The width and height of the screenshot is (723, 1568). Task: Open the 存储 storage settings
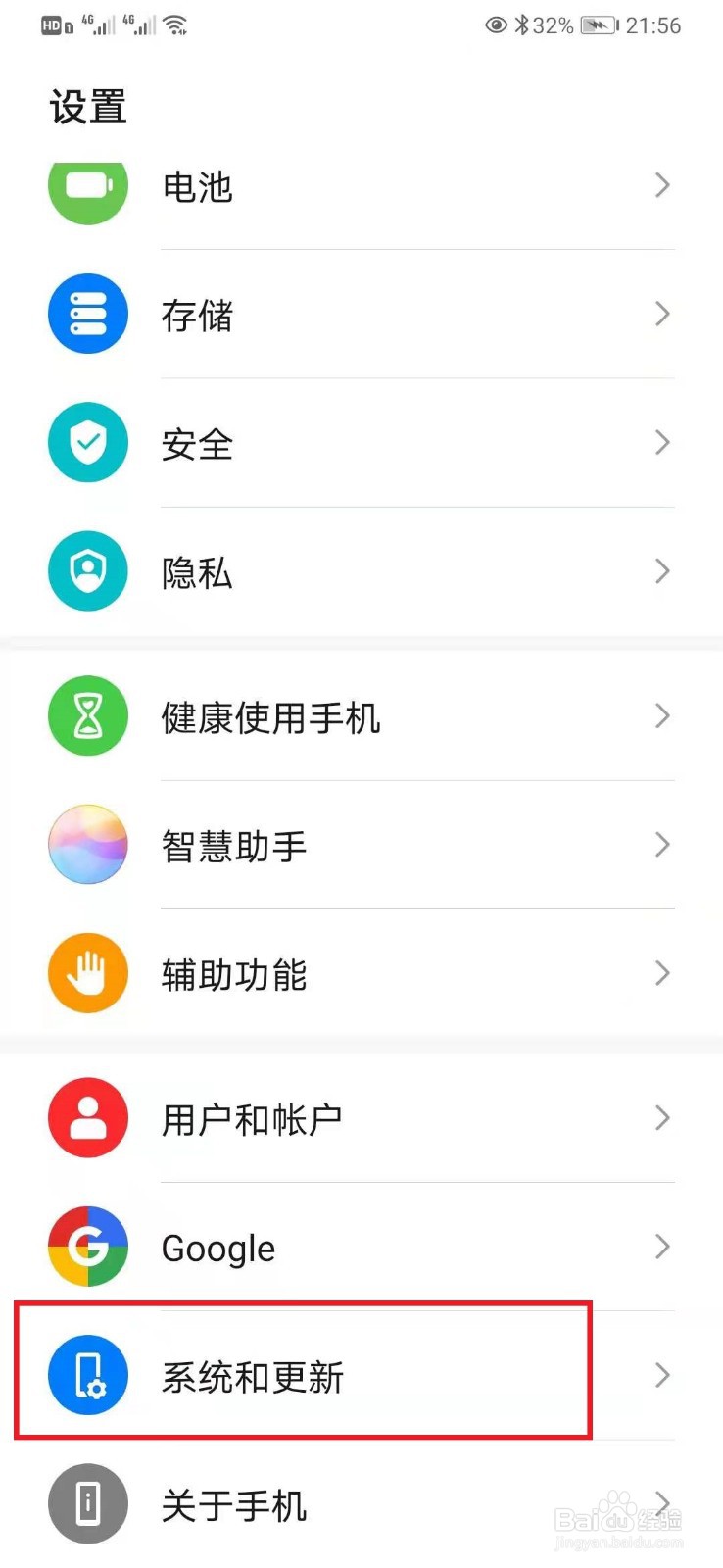coord(361,315)
